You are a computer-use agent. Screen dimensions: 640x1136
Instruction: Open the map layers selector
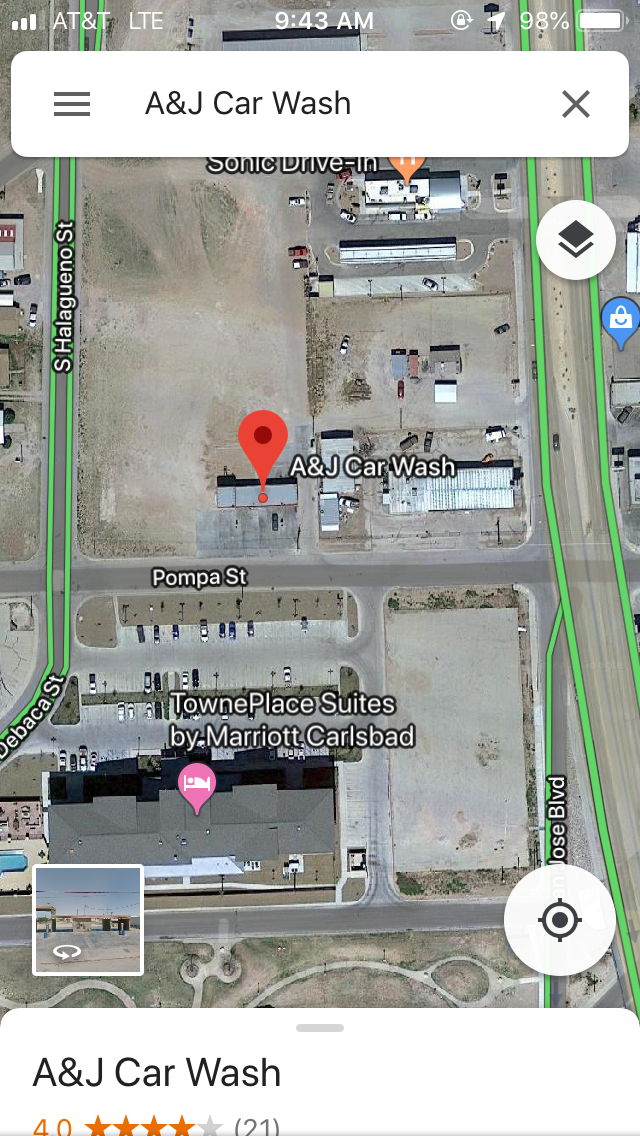click(575, 240)
